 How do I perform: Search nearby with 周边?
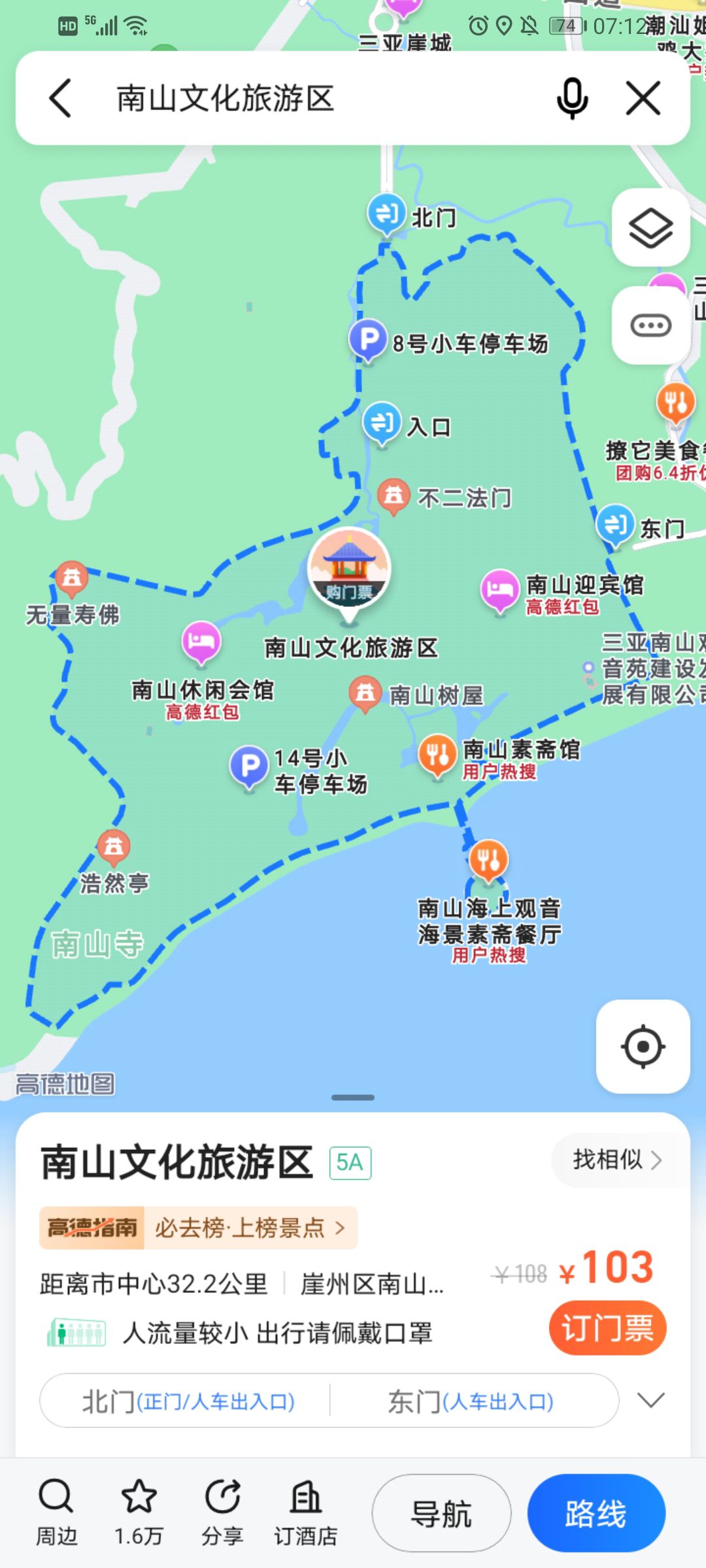pos(56,1512)
